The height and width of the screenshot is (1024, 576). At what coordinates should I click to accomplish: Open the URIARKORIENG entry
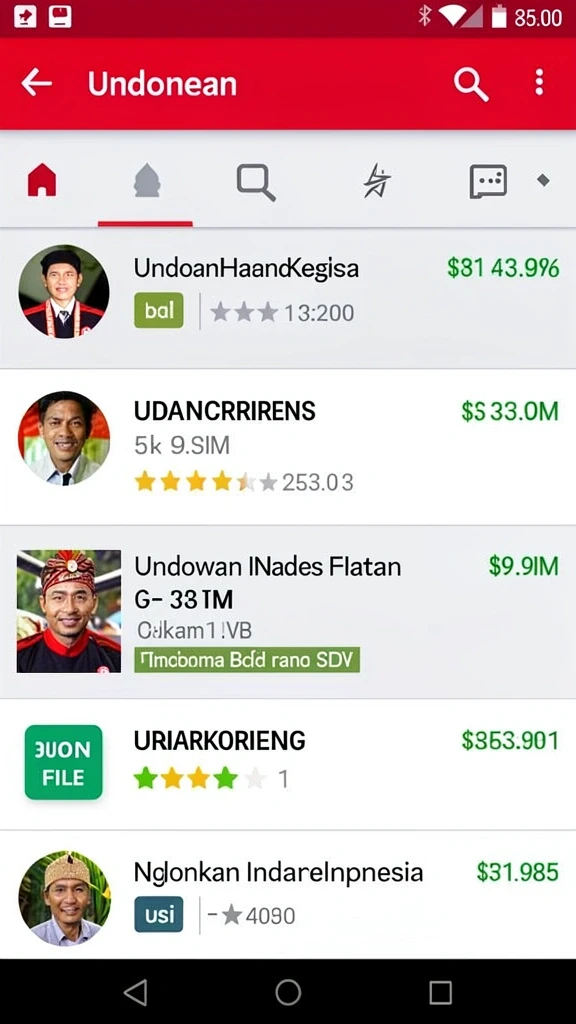pos(288,764)
